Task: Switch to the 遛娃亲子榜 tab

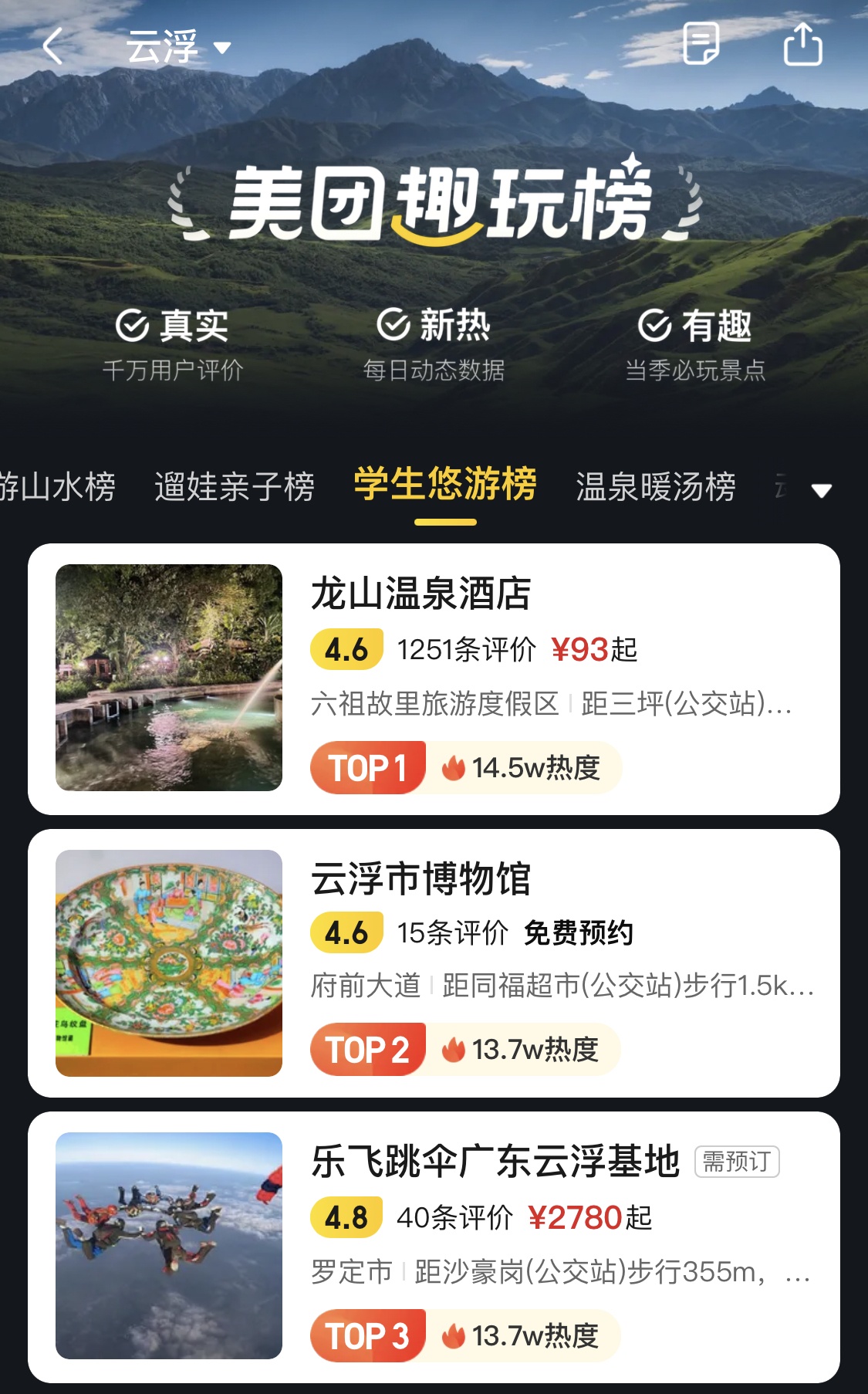Action: click(x=234, y=487)
